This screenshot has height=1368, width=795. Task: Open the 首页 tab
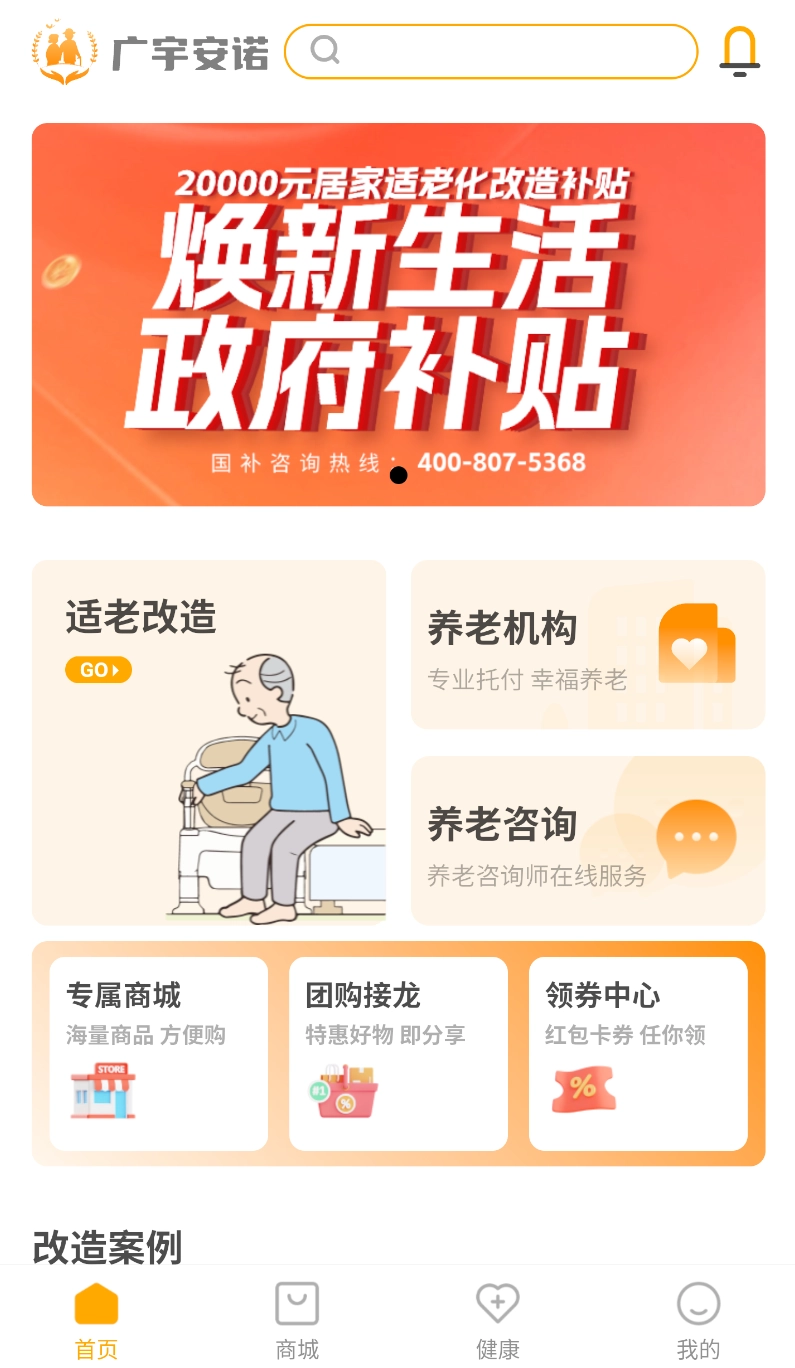point(96,1320)
